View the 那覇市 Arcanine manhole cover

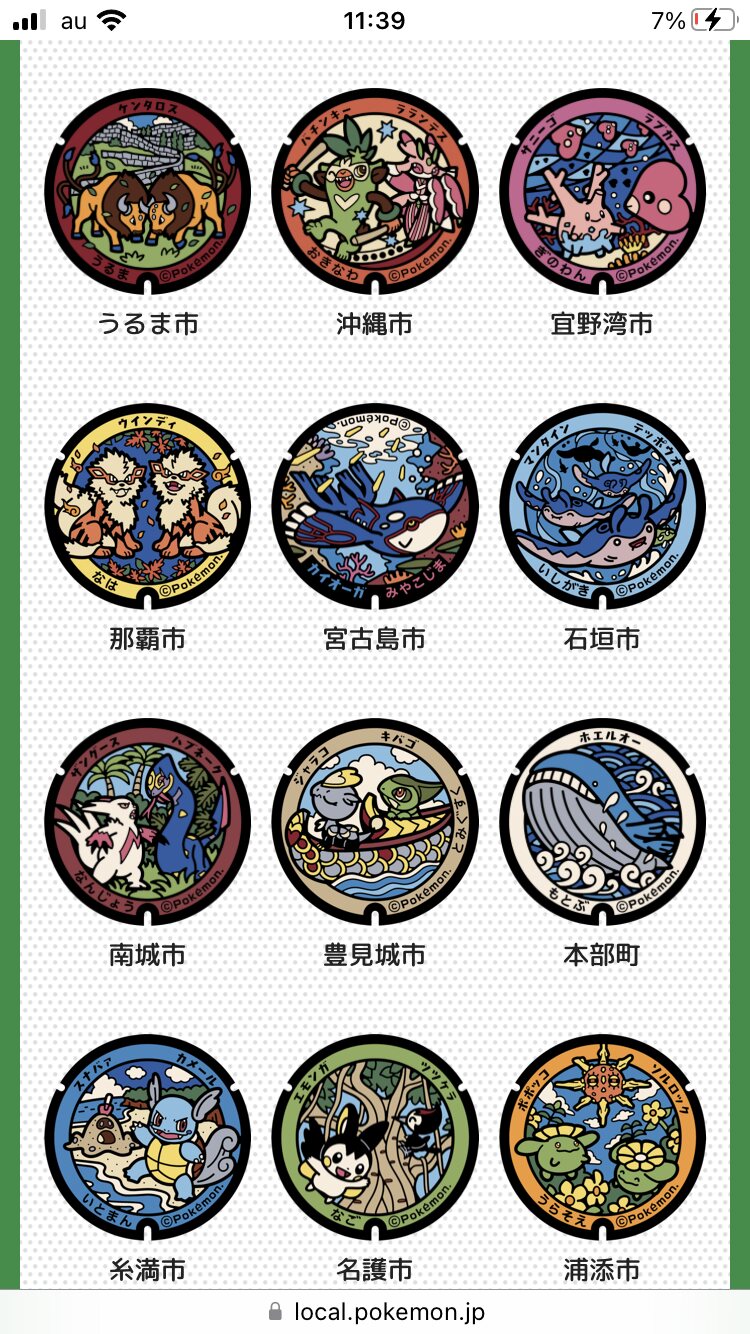coord(148,507)
